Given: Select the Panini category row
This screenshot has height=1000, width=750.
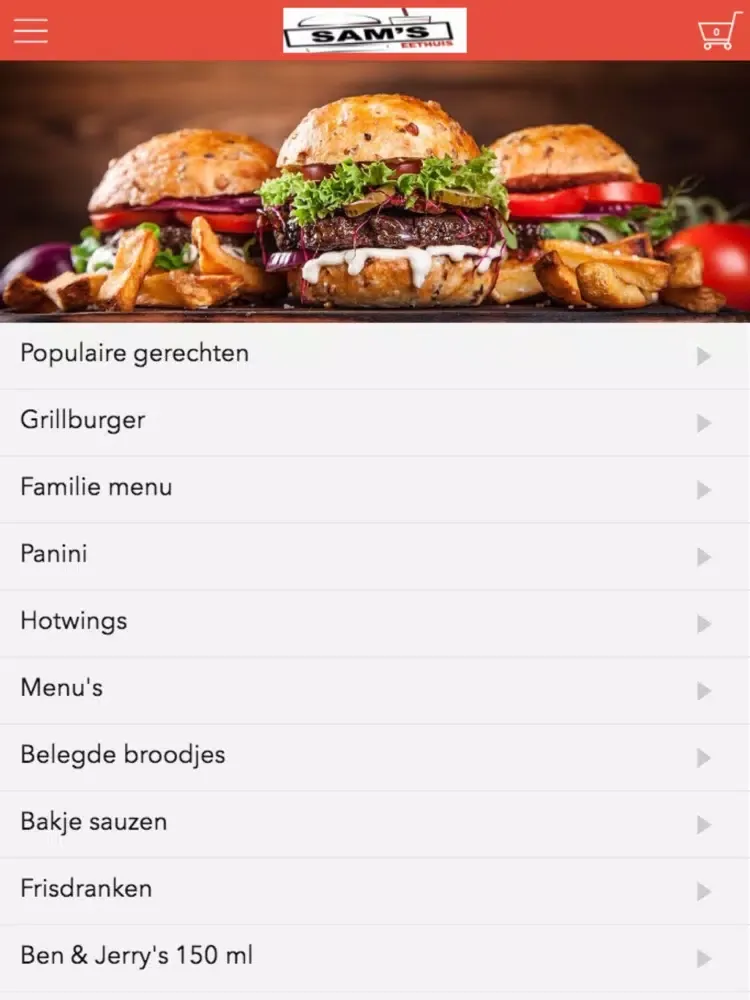Looking at the screenshot, I should pos(375,555).
